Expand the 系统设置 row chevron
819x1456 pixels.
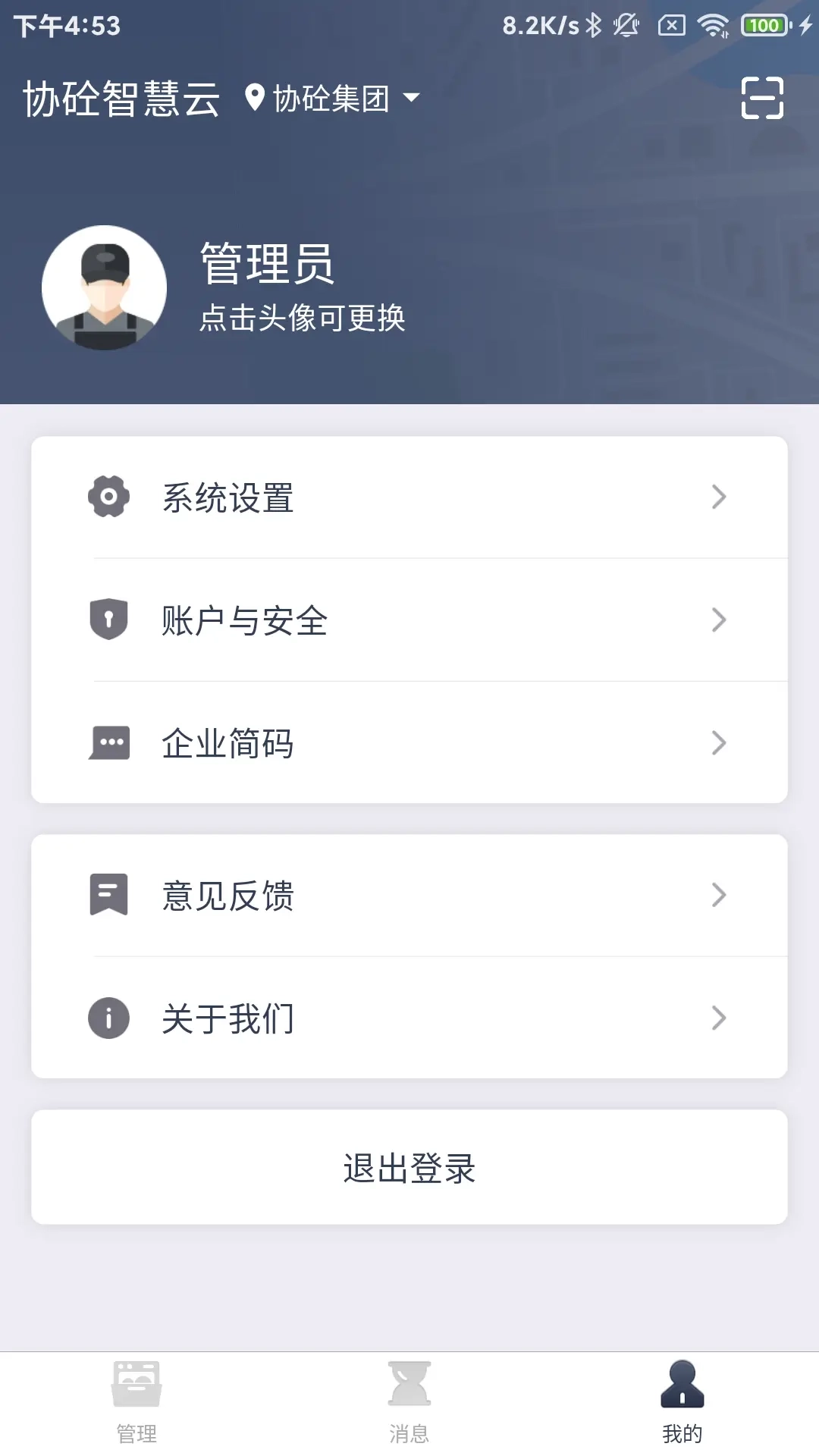[x=718, y=497]
